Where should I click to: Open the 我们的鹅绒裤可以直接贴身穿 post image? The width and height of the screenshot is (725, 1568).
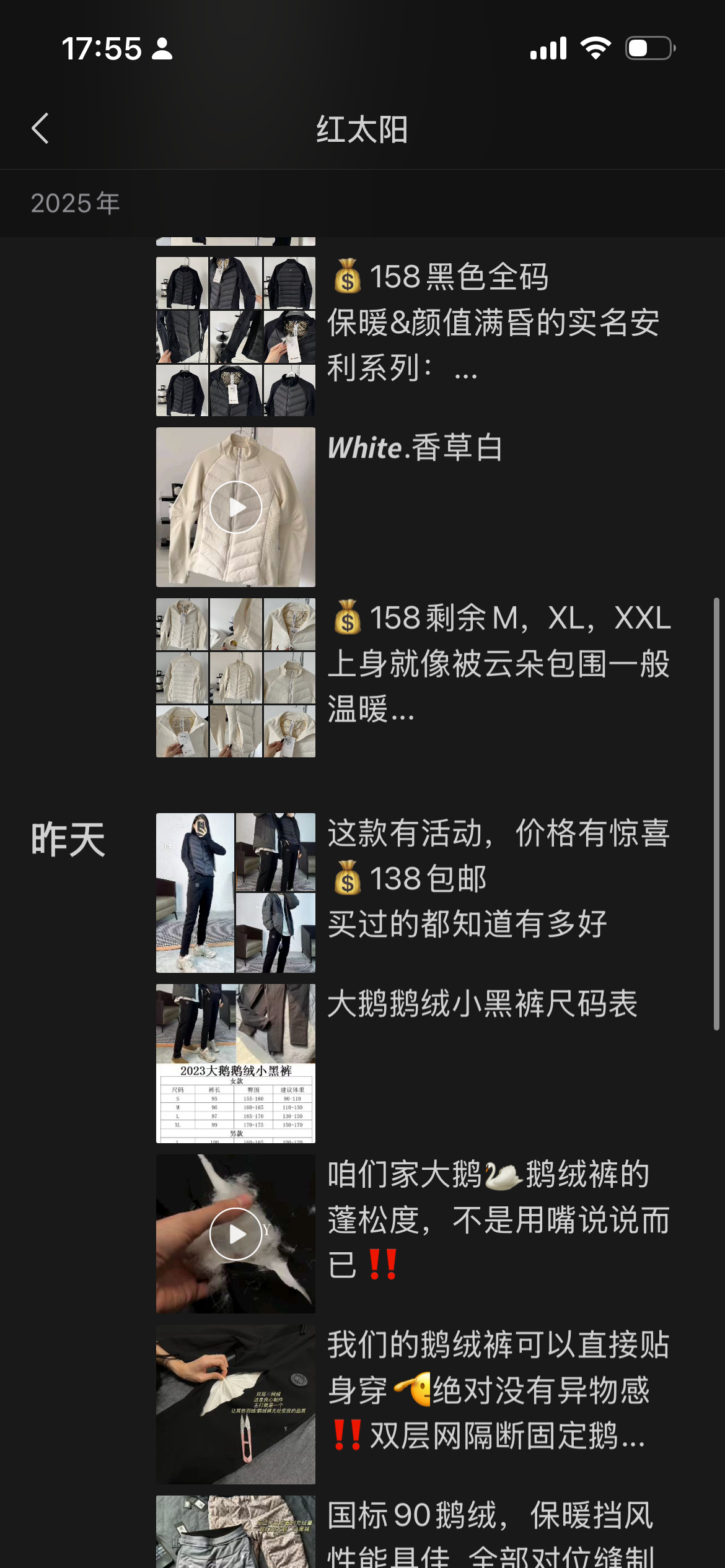pos(235,1404)
